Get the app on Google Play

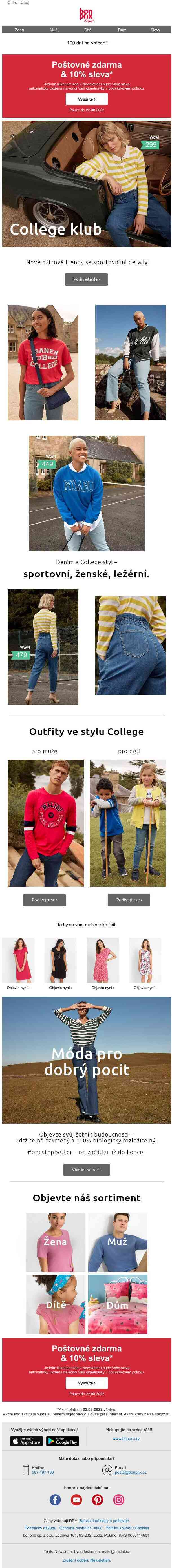click(62, 1441)
